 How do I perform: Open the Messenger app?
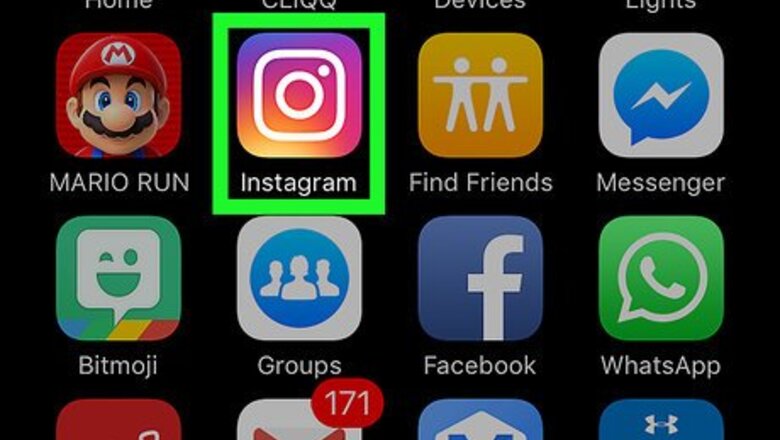tap(661, 96)
